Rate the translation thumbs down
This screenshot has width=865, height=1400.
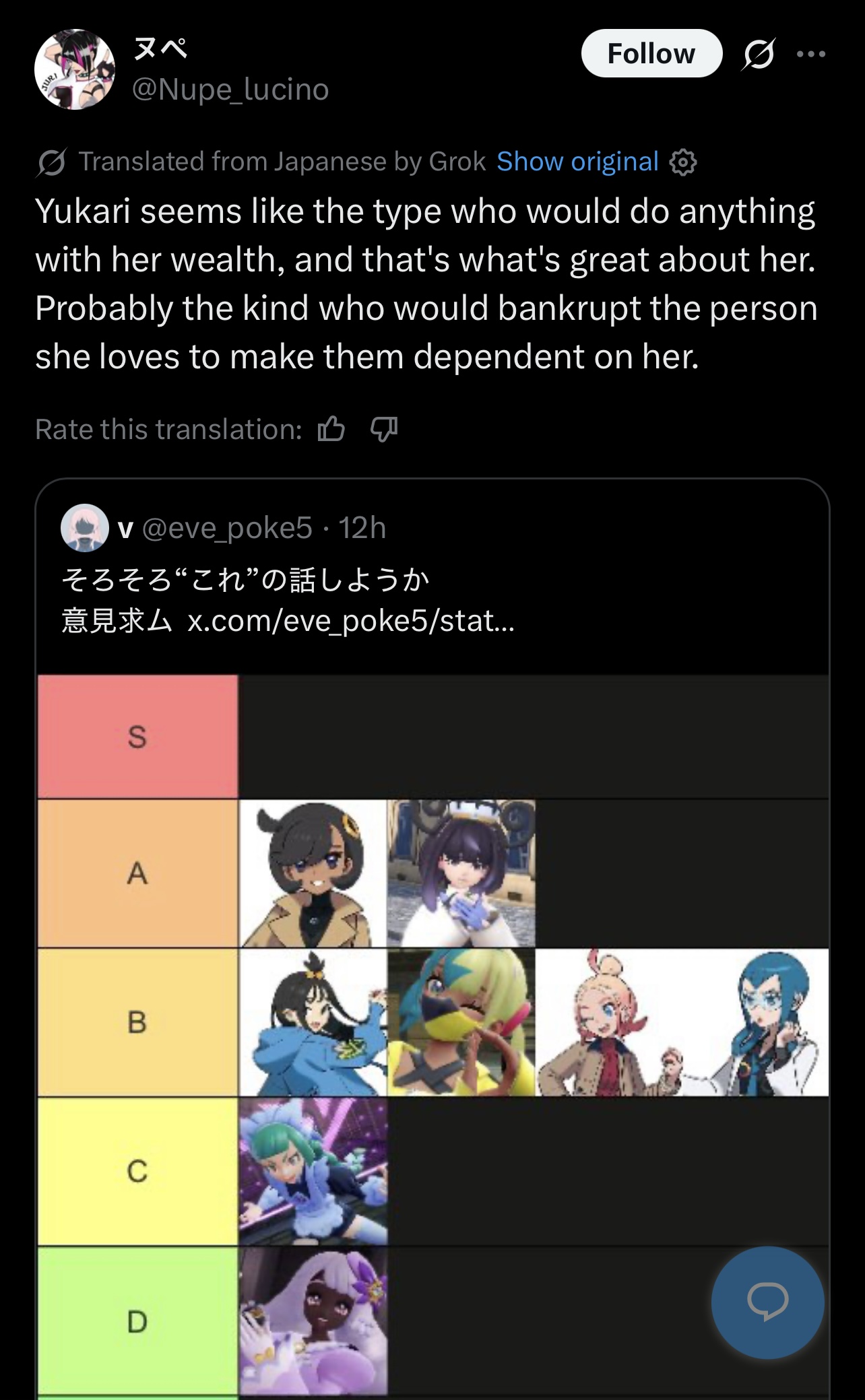click(384, 429)
